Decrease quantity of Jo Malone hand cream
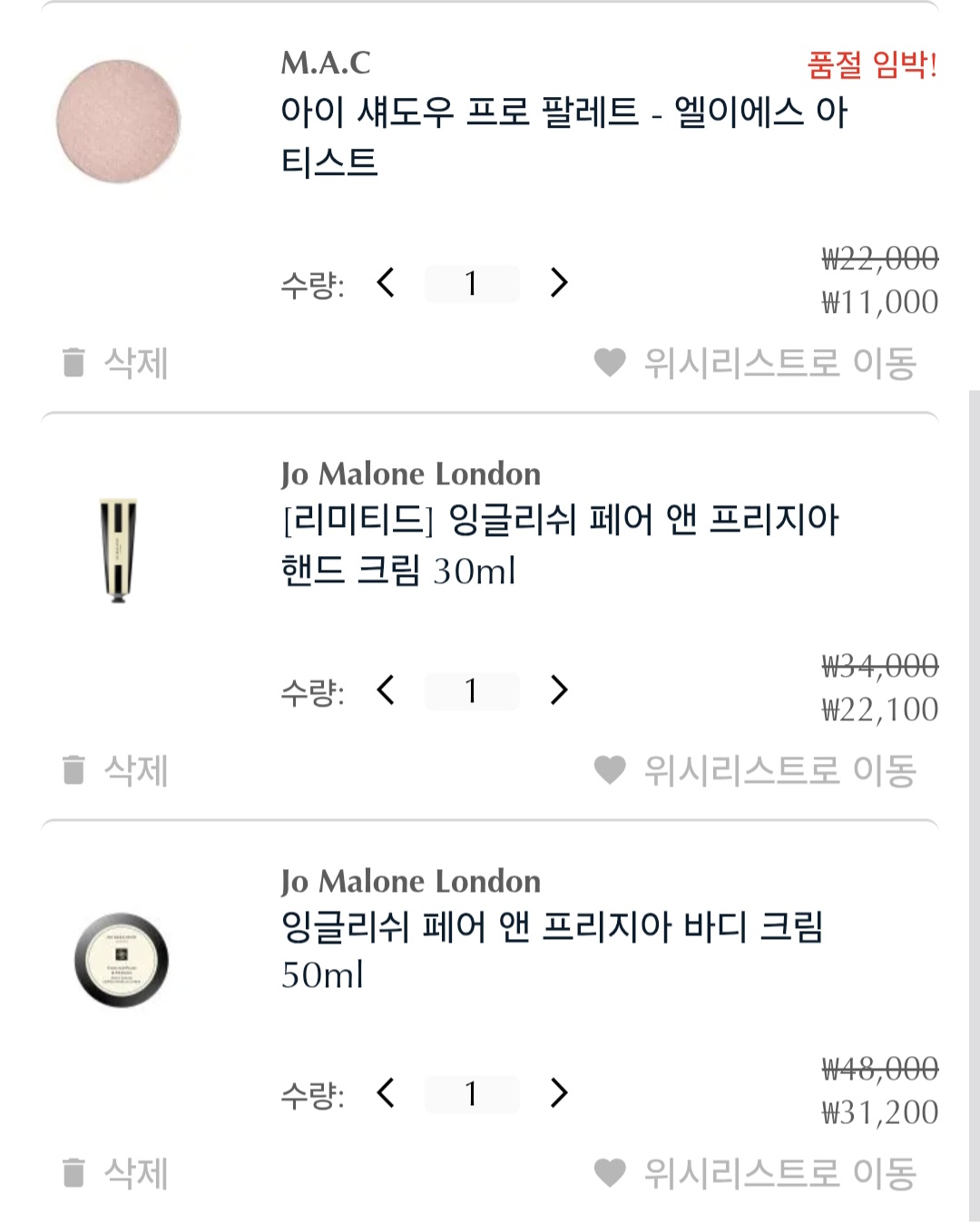This screenshot has height=1232, width=980. click(386, 690)
